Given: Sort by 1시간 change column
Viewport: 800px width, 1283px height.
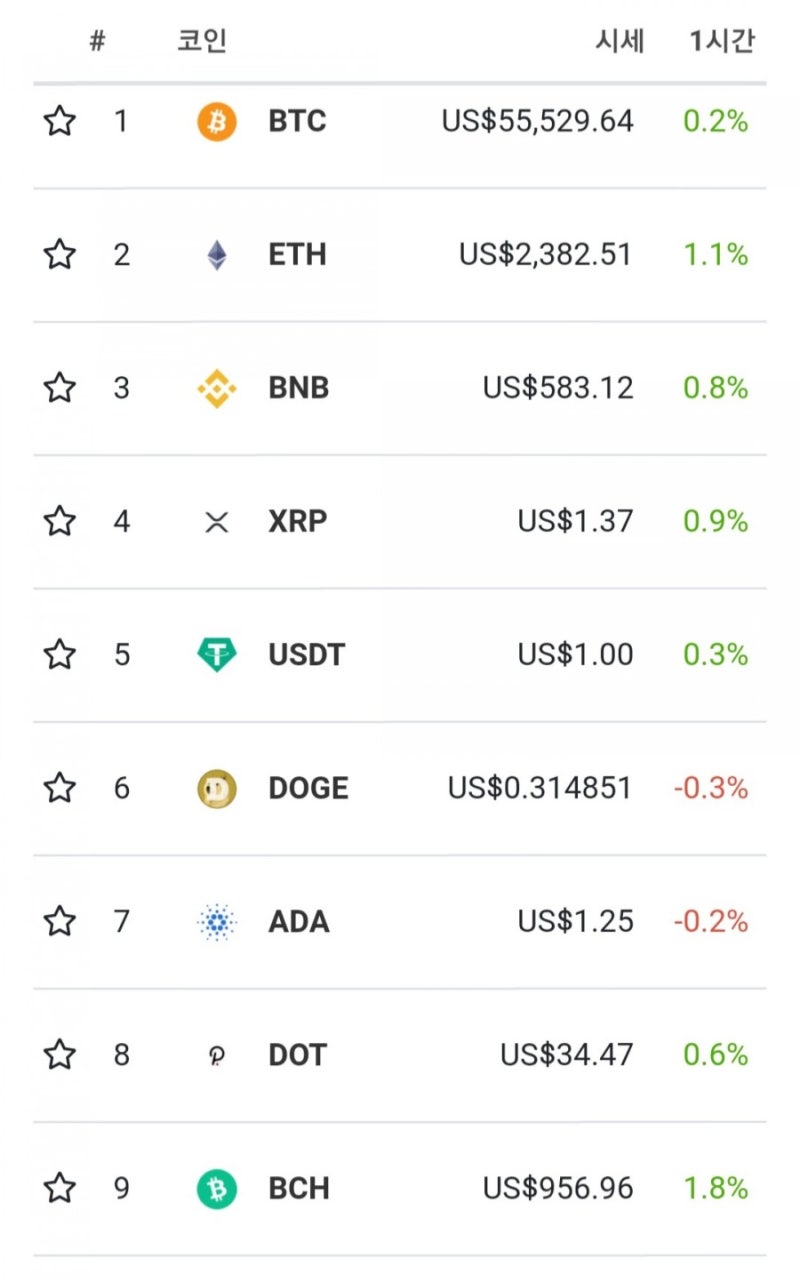Looking at the screenshot, I should click(x=722, y=42).
